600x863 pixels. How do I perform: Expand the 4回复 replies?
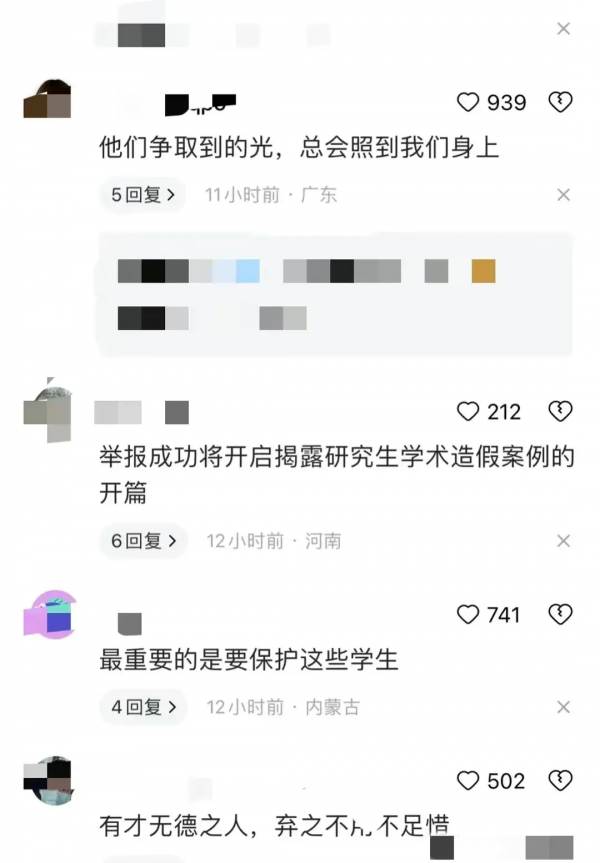[x=143, y=707]
